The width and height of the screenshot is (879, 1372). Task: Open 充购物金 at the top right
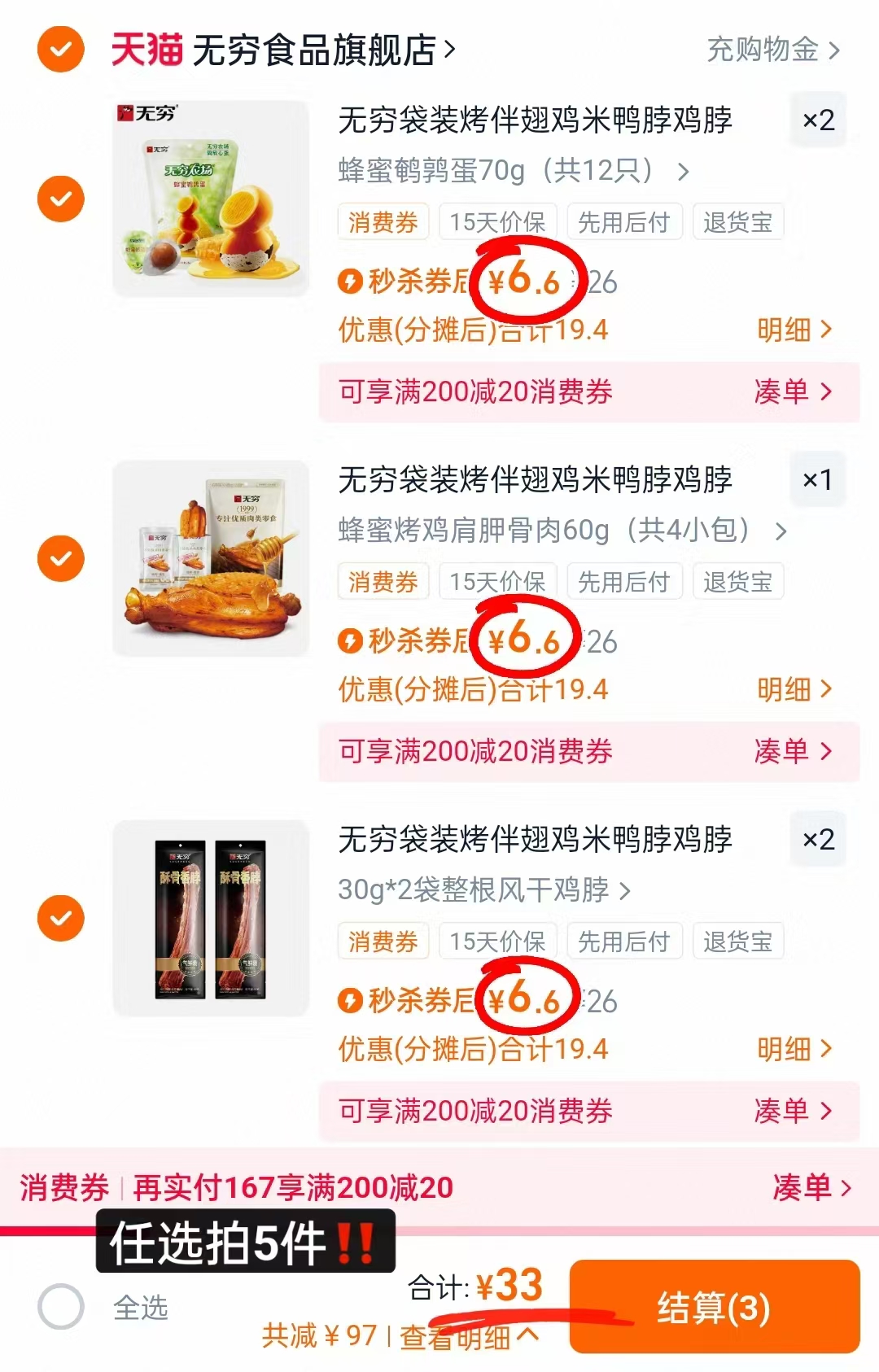pyautogui.click(x=765, y=50)
